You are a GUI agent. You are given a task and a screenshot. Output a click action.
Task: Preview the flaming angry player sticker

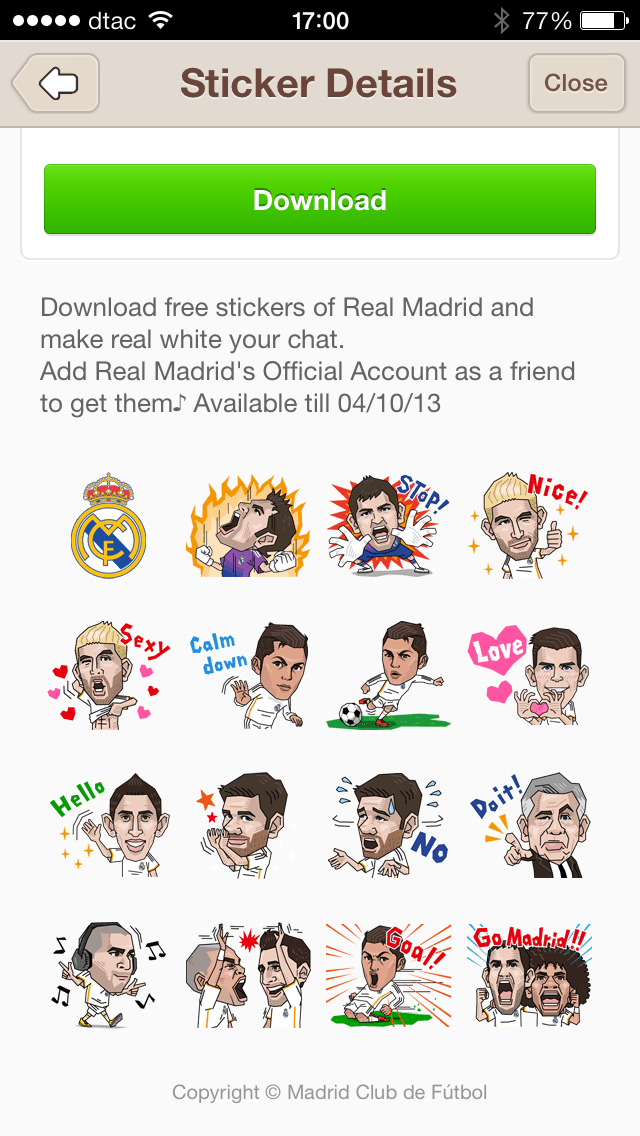(248, 526)
